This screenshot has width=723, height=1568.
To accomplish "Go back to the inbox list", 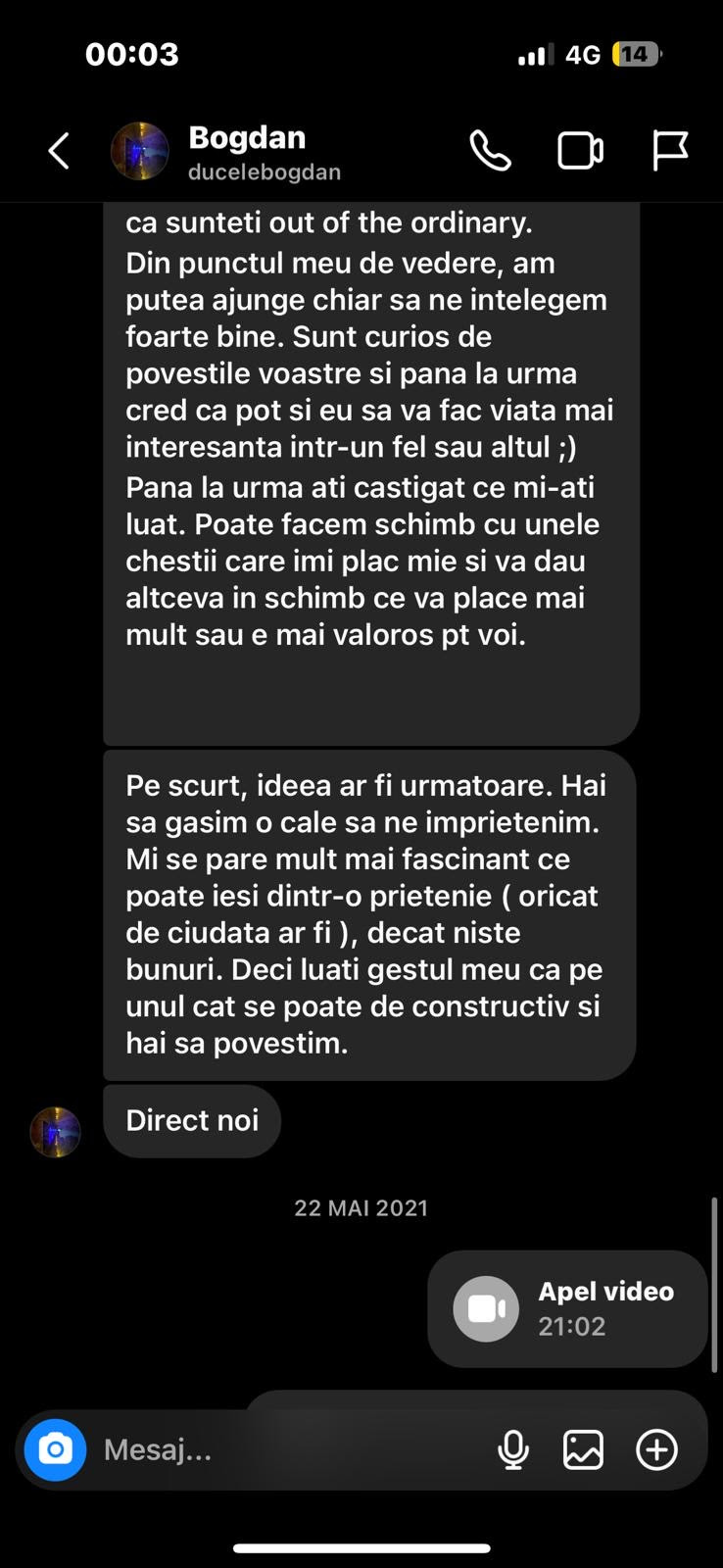I will click(x=59, y=151).
